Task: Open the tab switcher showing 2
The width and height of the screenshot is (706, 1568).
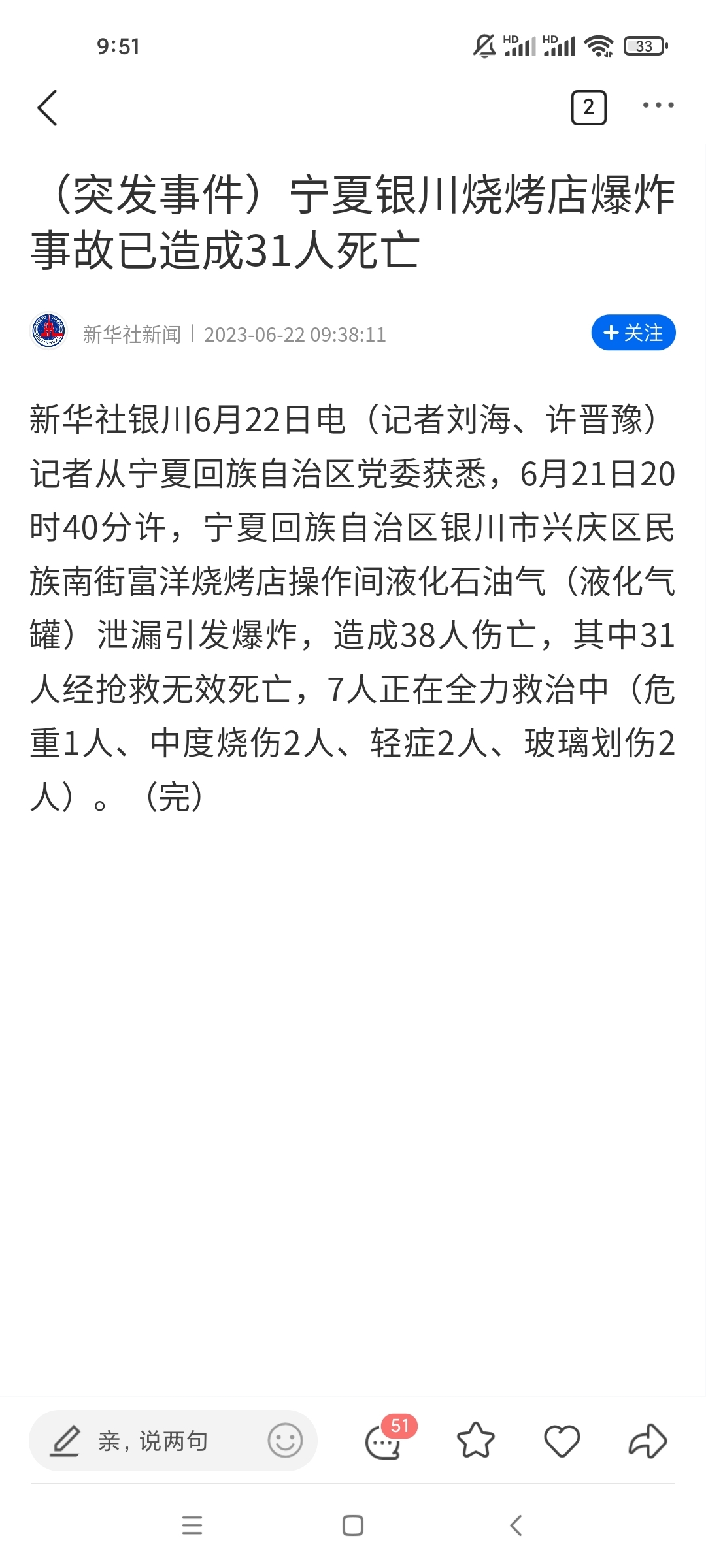Action: [x=588, y=108]
